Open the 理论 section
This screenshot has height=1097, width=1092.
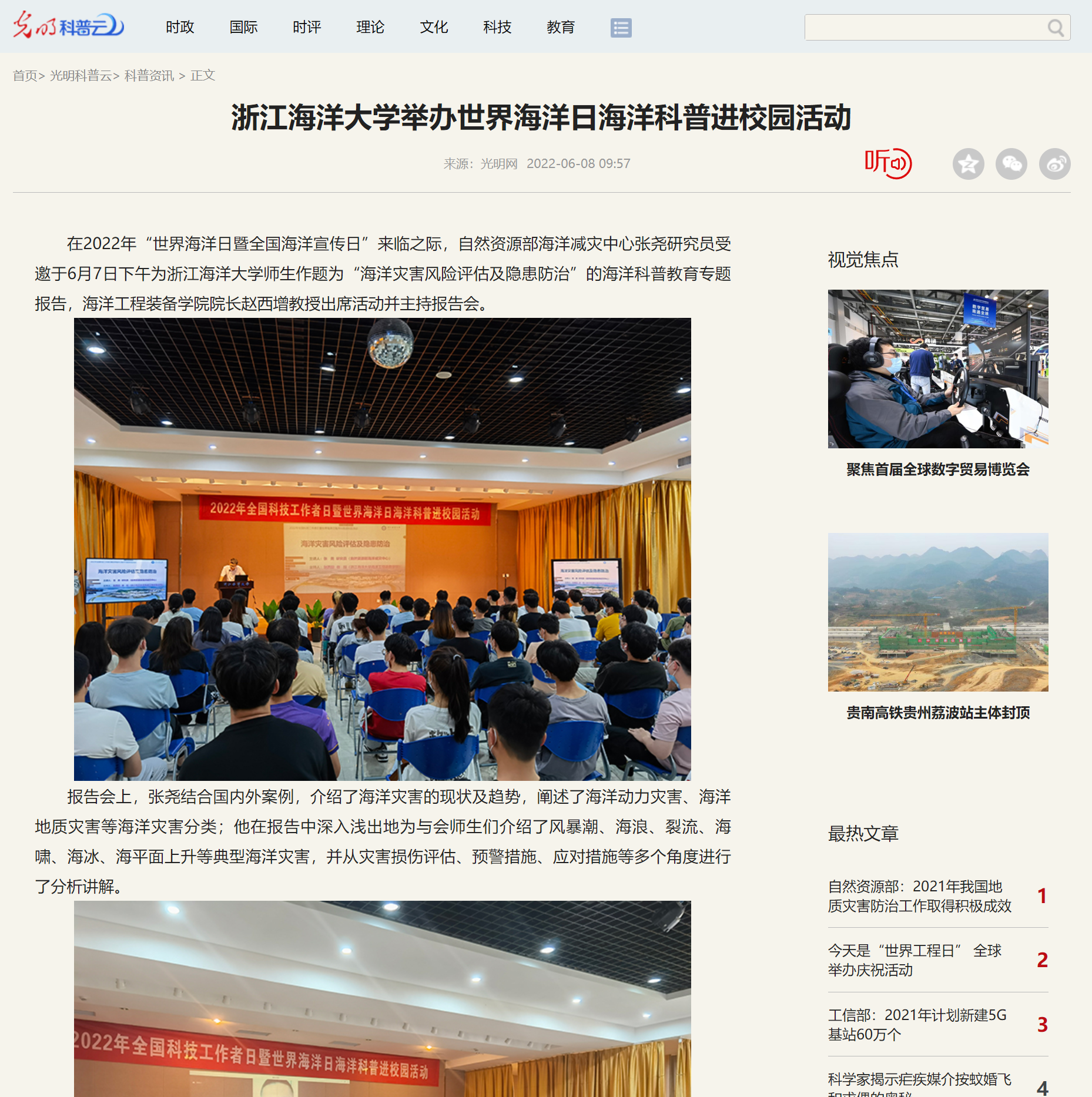[x=370, y=27]
